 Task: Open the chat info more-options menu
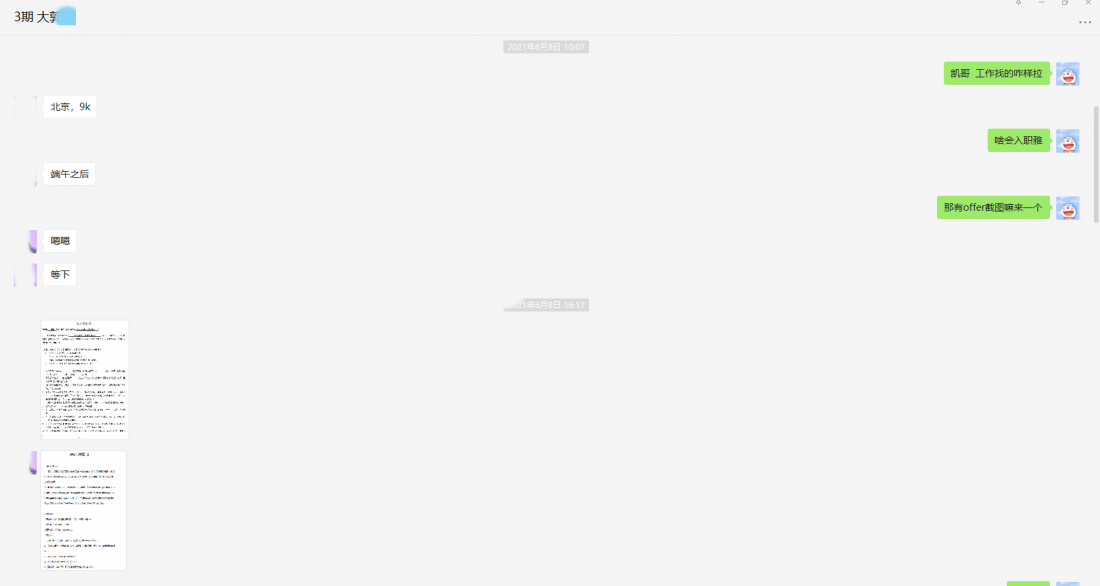[1085, 22]
